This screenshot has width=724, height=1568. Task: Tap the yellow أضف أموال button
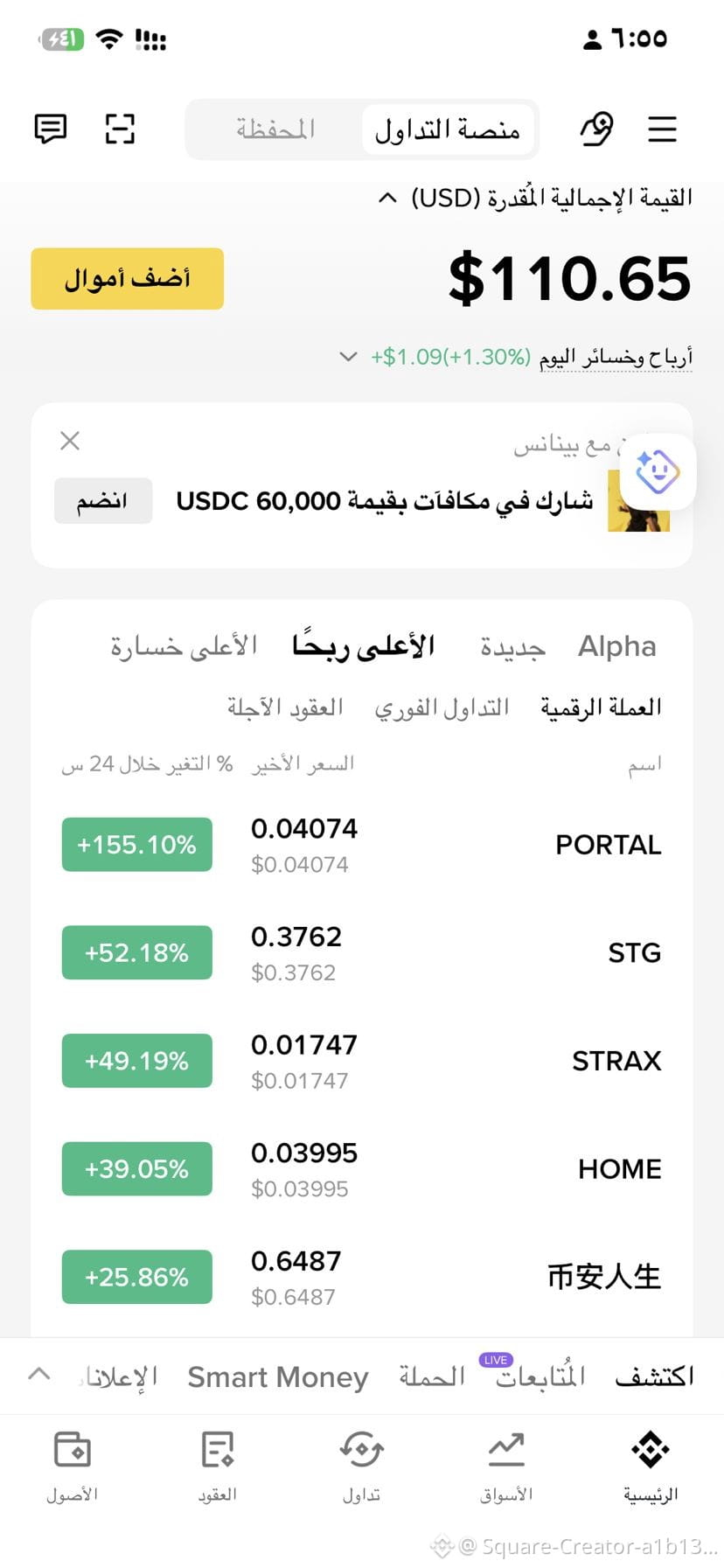pyautogui.click(x=128, y=279)
